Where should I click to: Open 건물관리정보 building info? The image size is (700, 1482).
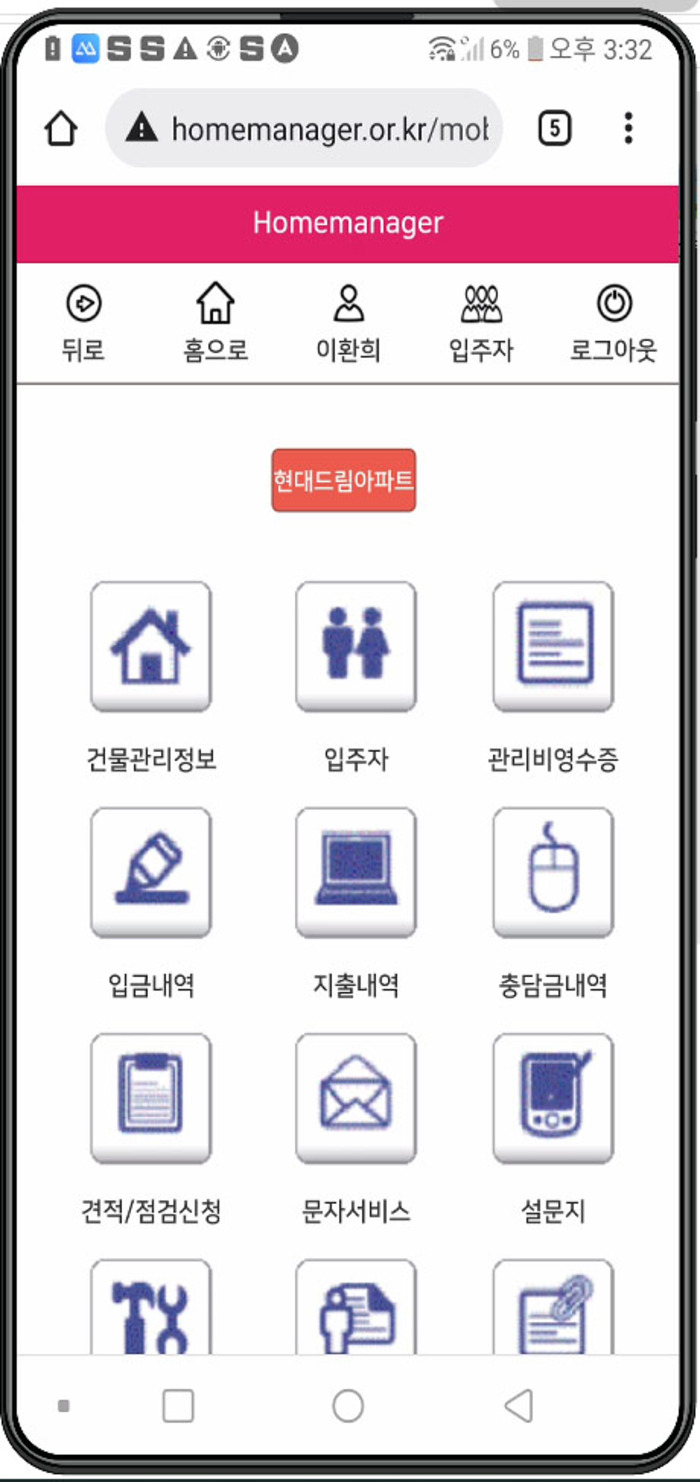pos(151,647)
